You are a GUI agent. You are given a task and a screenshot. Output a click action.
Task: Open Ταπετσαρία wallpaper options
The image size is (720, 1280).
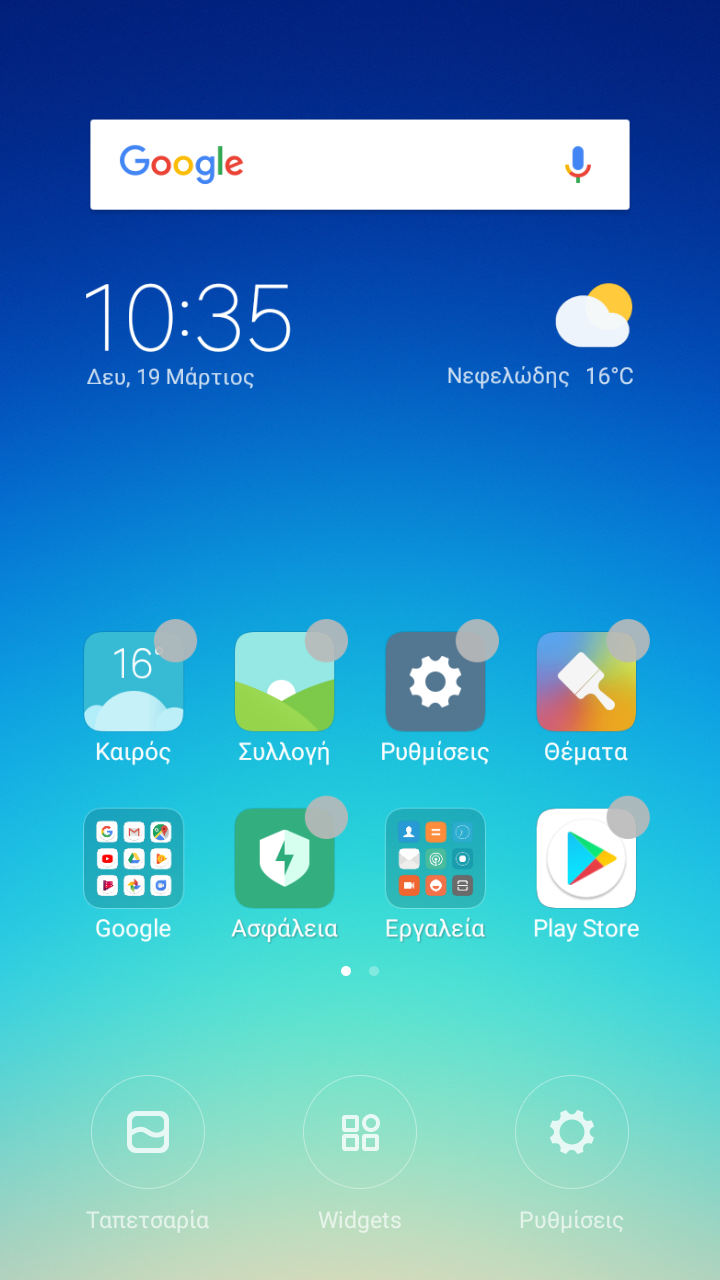pyautogui.click(x=148, y=1132)
